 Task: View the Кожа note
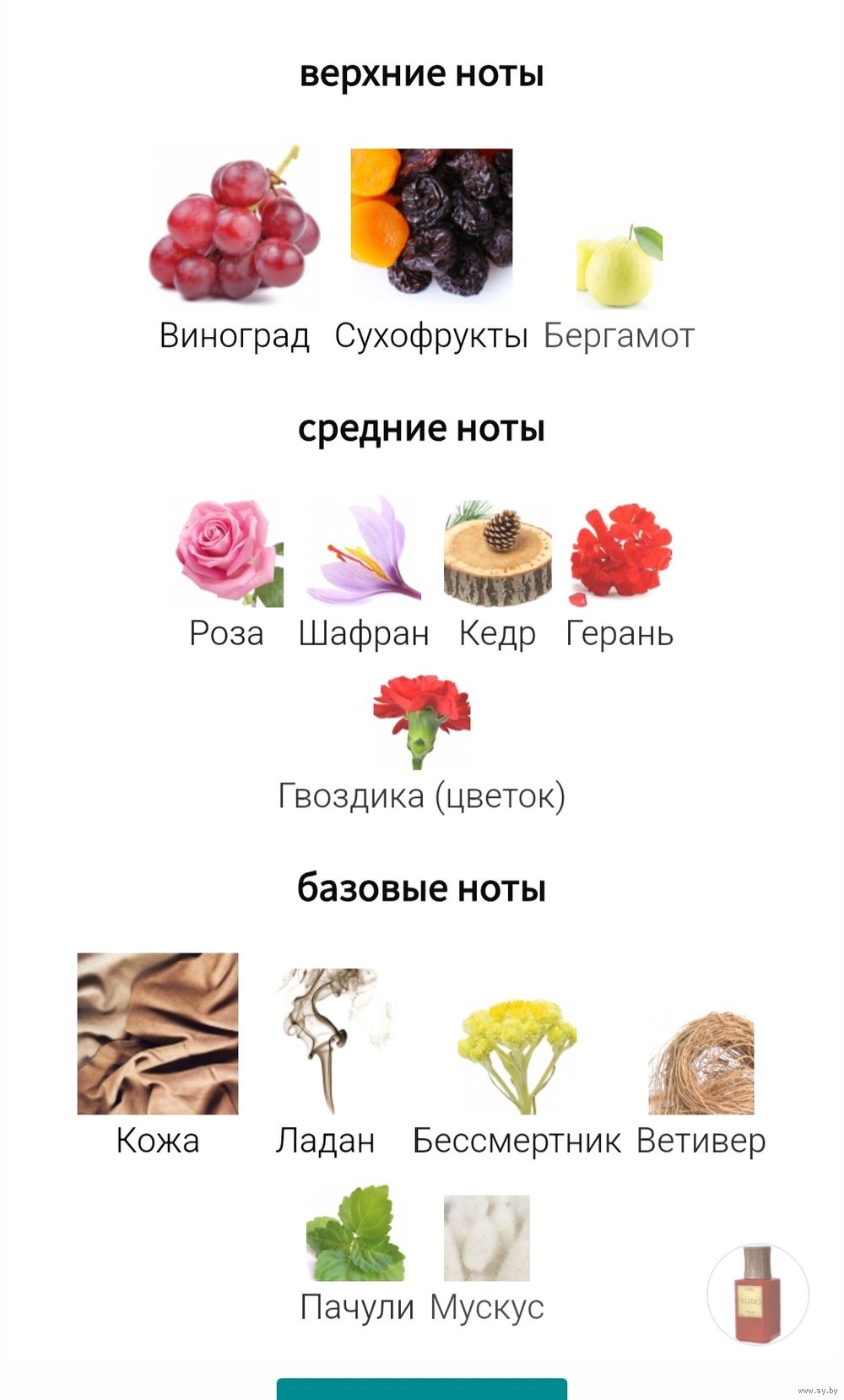pyautogui.click(x=158, y=1055)
